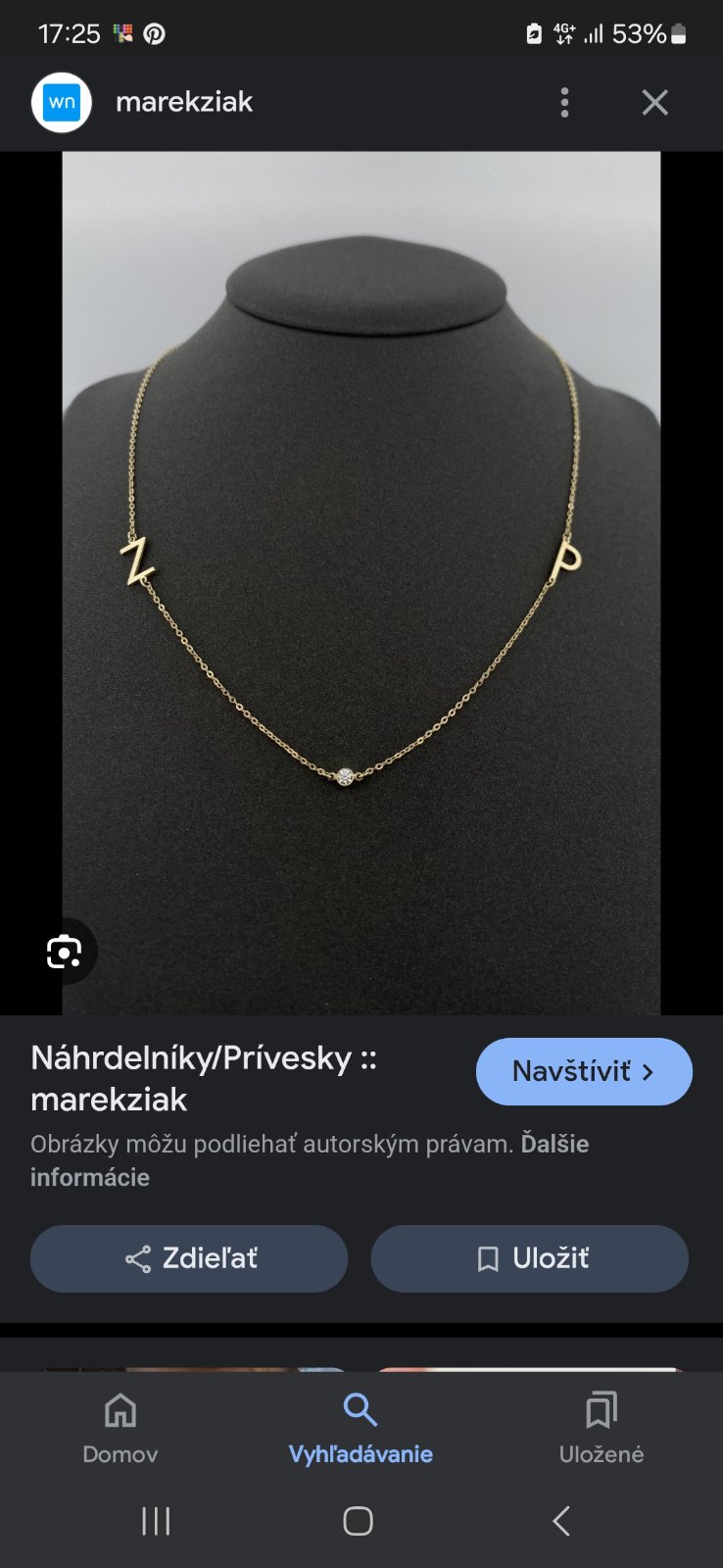Open the three-dot overflow menu
Image resolution: width=723 pixels, height=1568 pixels.
(564, 102)
